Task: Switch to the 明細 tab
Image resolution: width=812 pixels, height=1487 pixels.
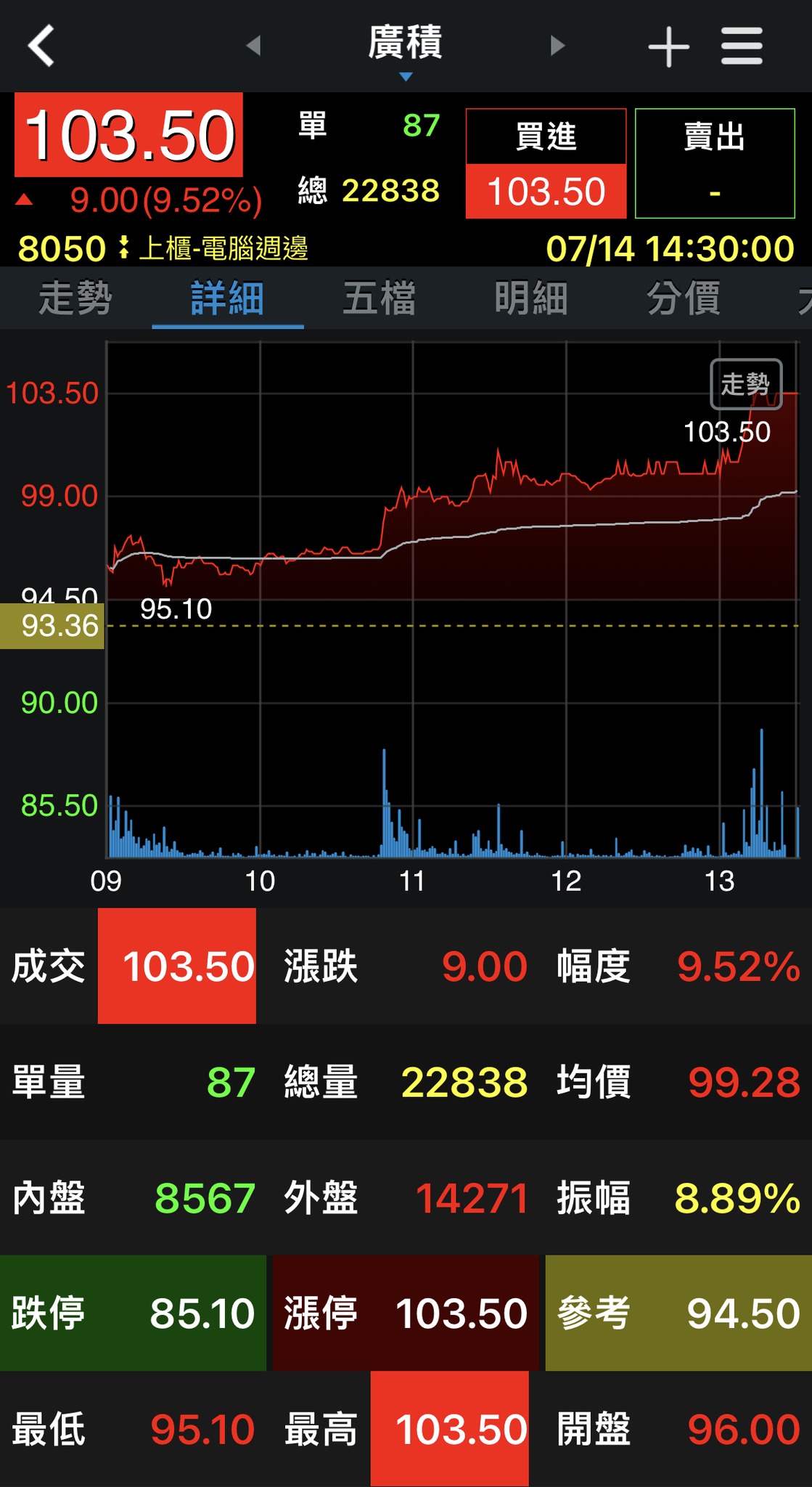Action: [x=531, y=298]
